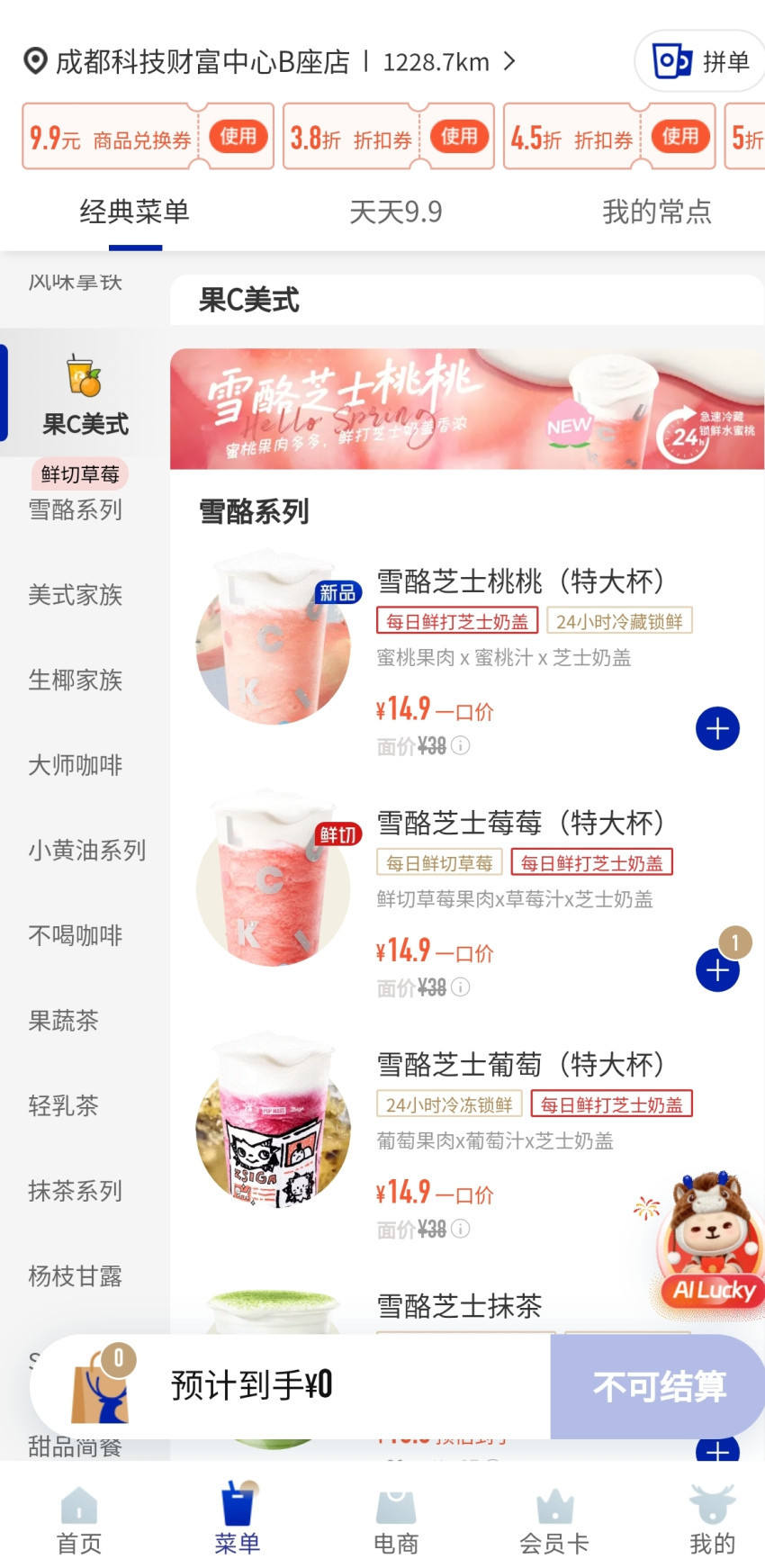The width and height of the screenshot is (765, 1568).
Task: Add 雪酪芝士桃桃 (特大杯) to cart
Action: click(x=717, y=729)
